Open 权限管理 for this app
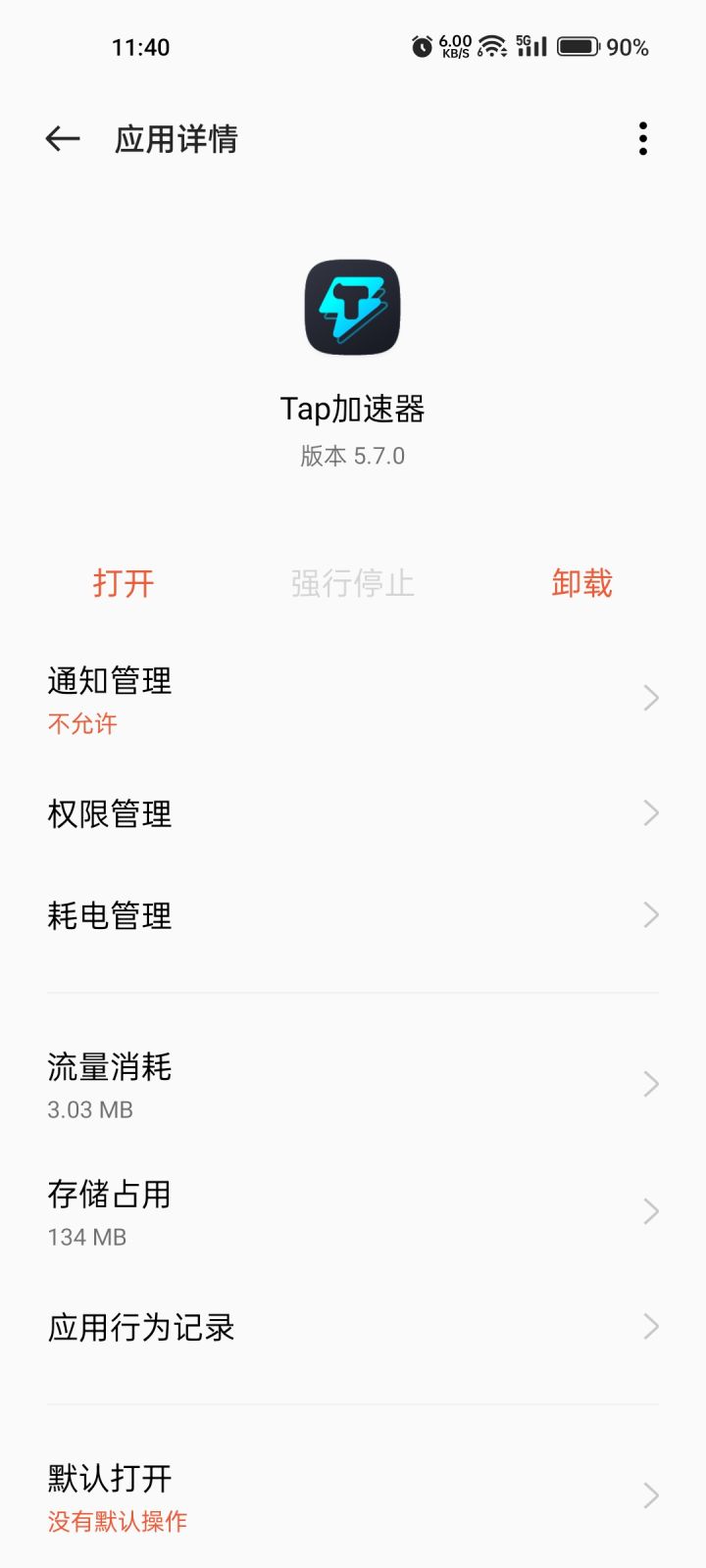This screenshot has width=706, height=1568. click(353, 813)
